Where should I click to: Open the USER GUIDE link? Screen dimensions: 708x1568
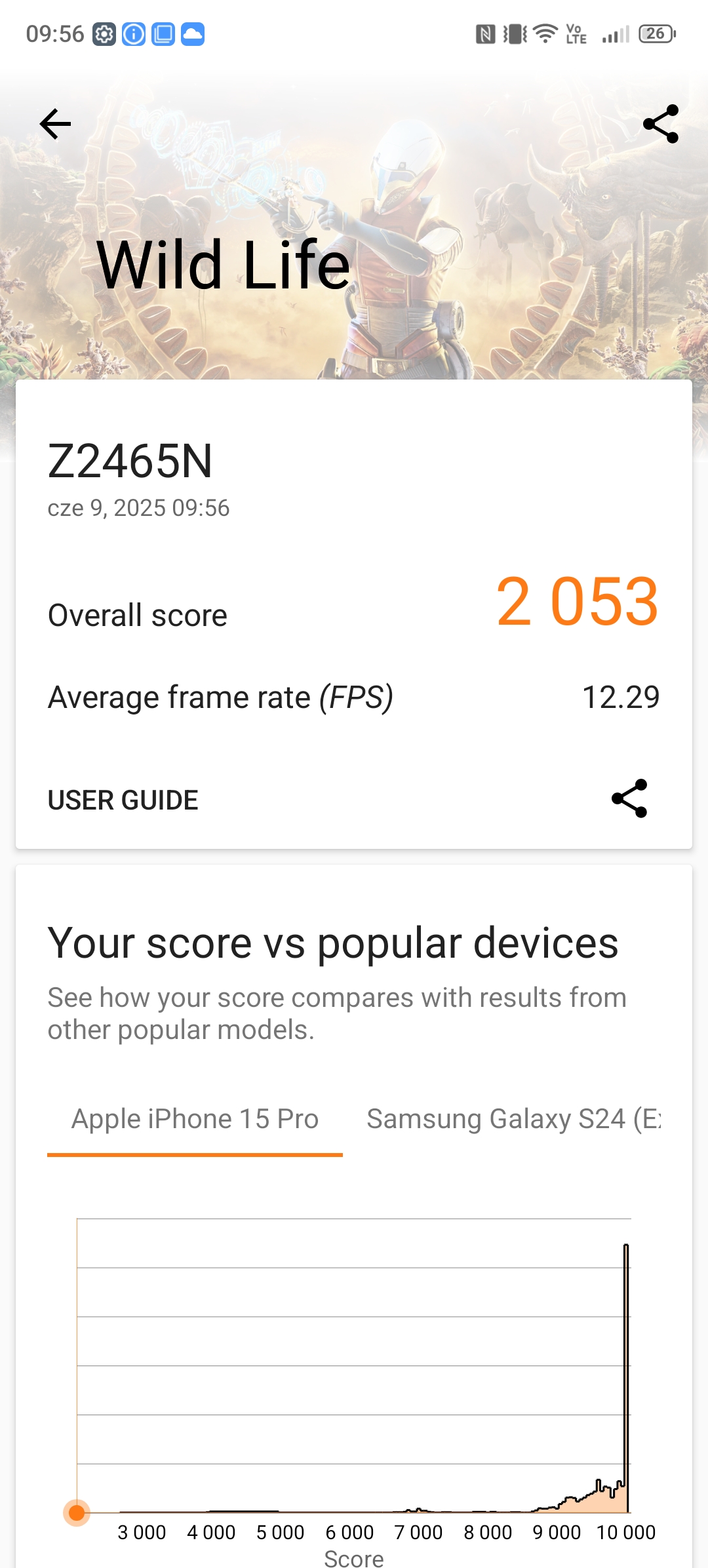(123, 800)
